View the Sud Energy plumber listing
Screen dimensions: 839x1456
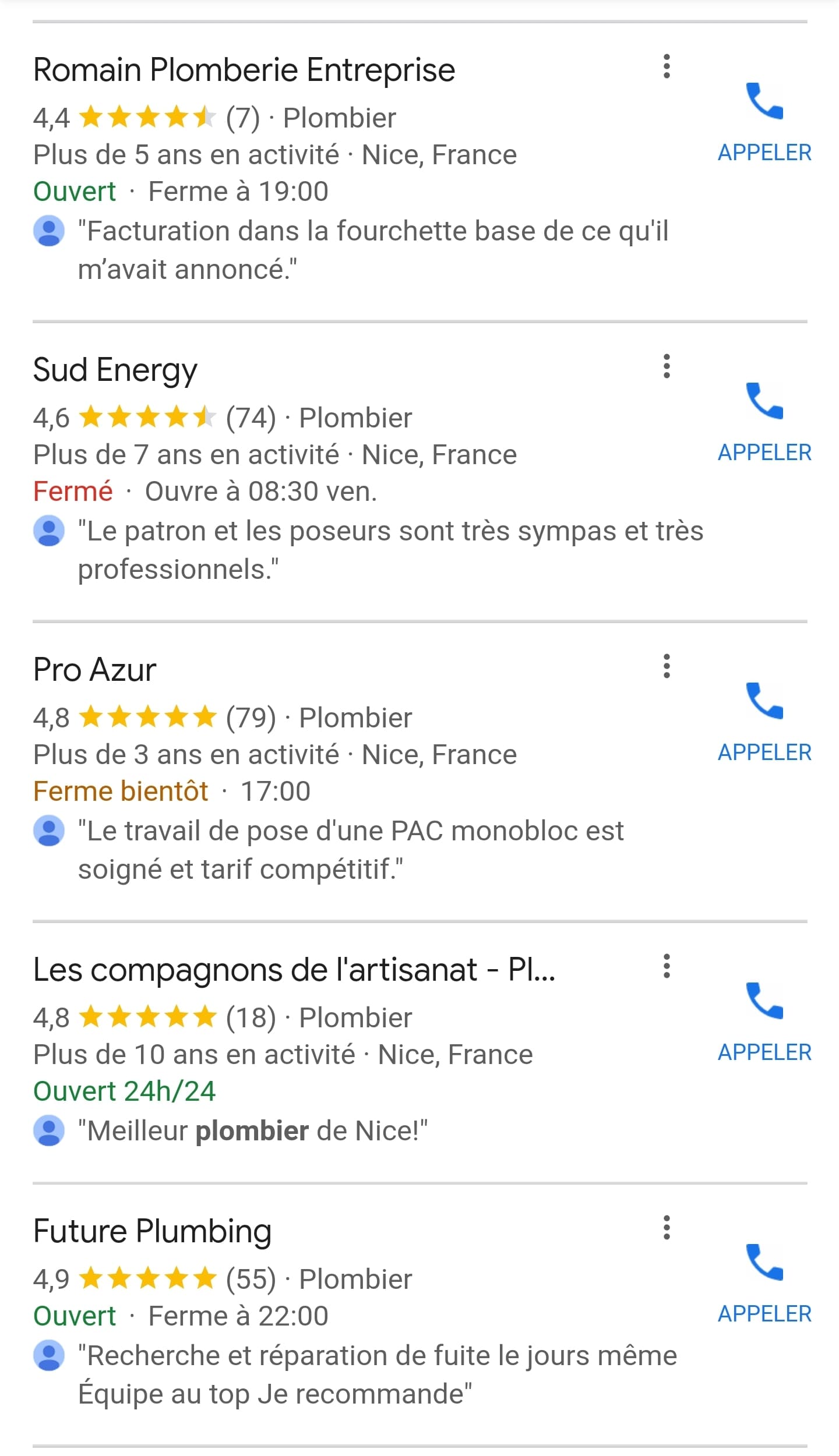pos(115,370)
